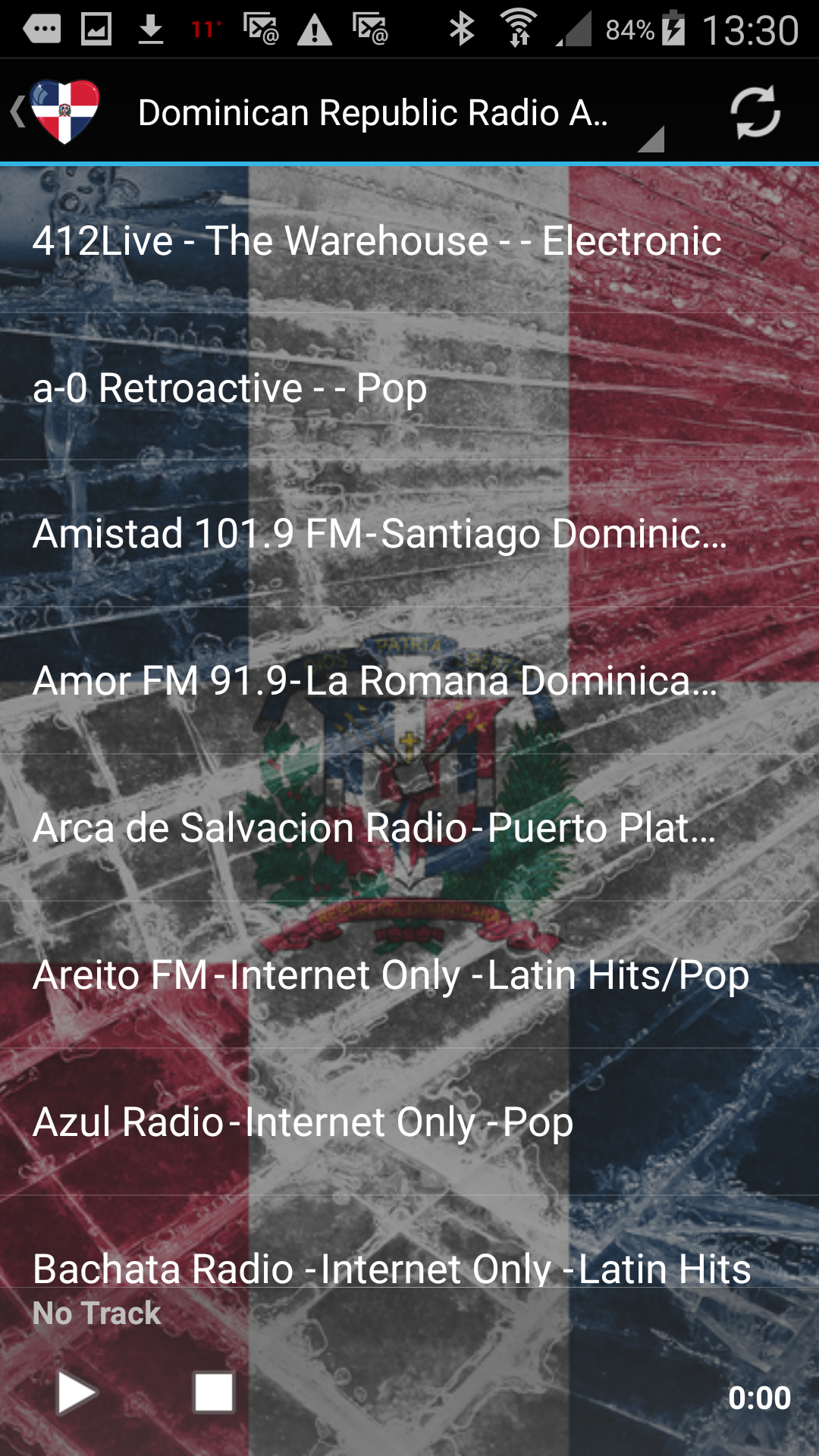Viewport: 819px width, 1456px height.
Task: Open 412Live - The Warehouse station
Action: (x=377, y=241)
